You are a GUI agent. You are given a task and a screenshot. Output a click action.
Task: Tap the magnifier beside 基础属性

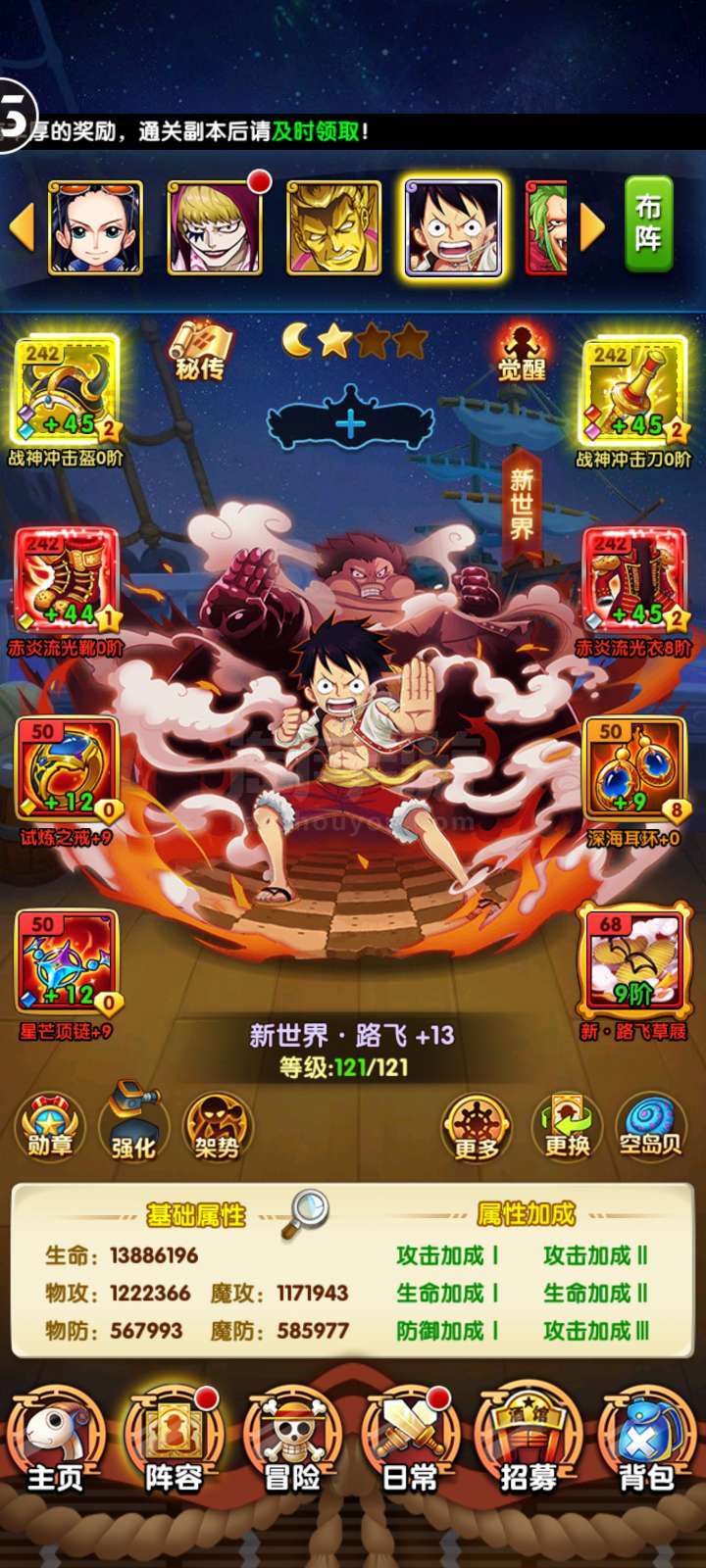(x=306, y=1213)
